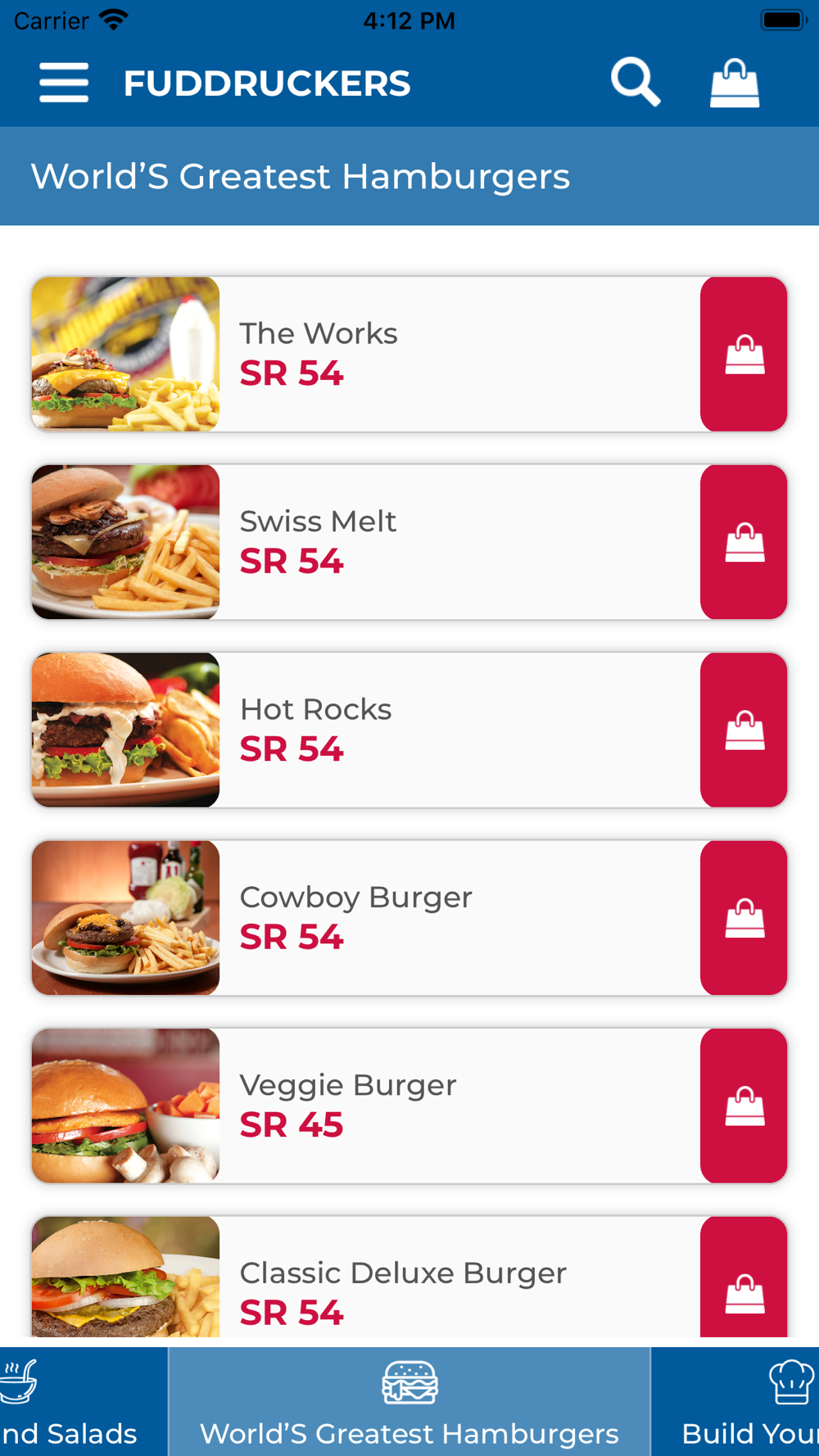The height and width of the screenshot is (1456, 819).
Task: Add Veggie Burger to bag
Action: 744,1106
